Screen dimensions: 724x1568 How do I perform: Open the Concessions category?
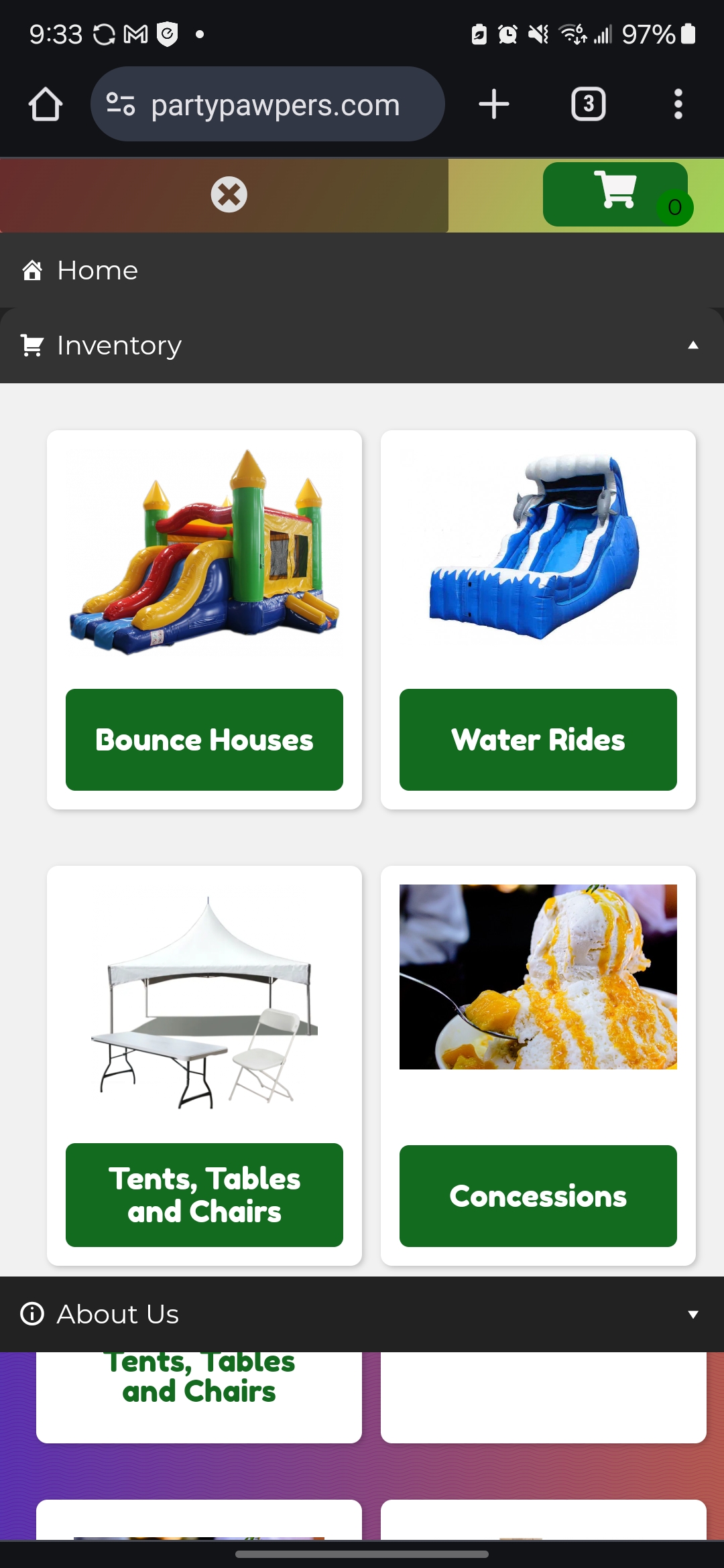pyautogui.click(x=538, y=1196)
